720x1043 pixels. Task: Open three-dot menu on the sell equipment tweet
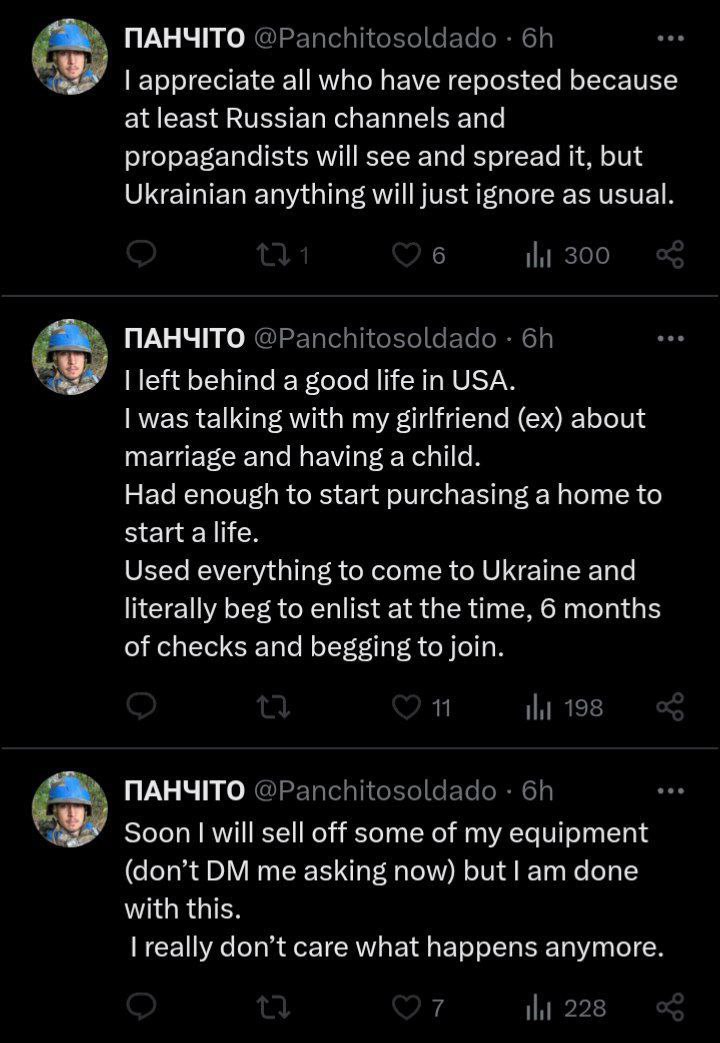pos(669,790)
